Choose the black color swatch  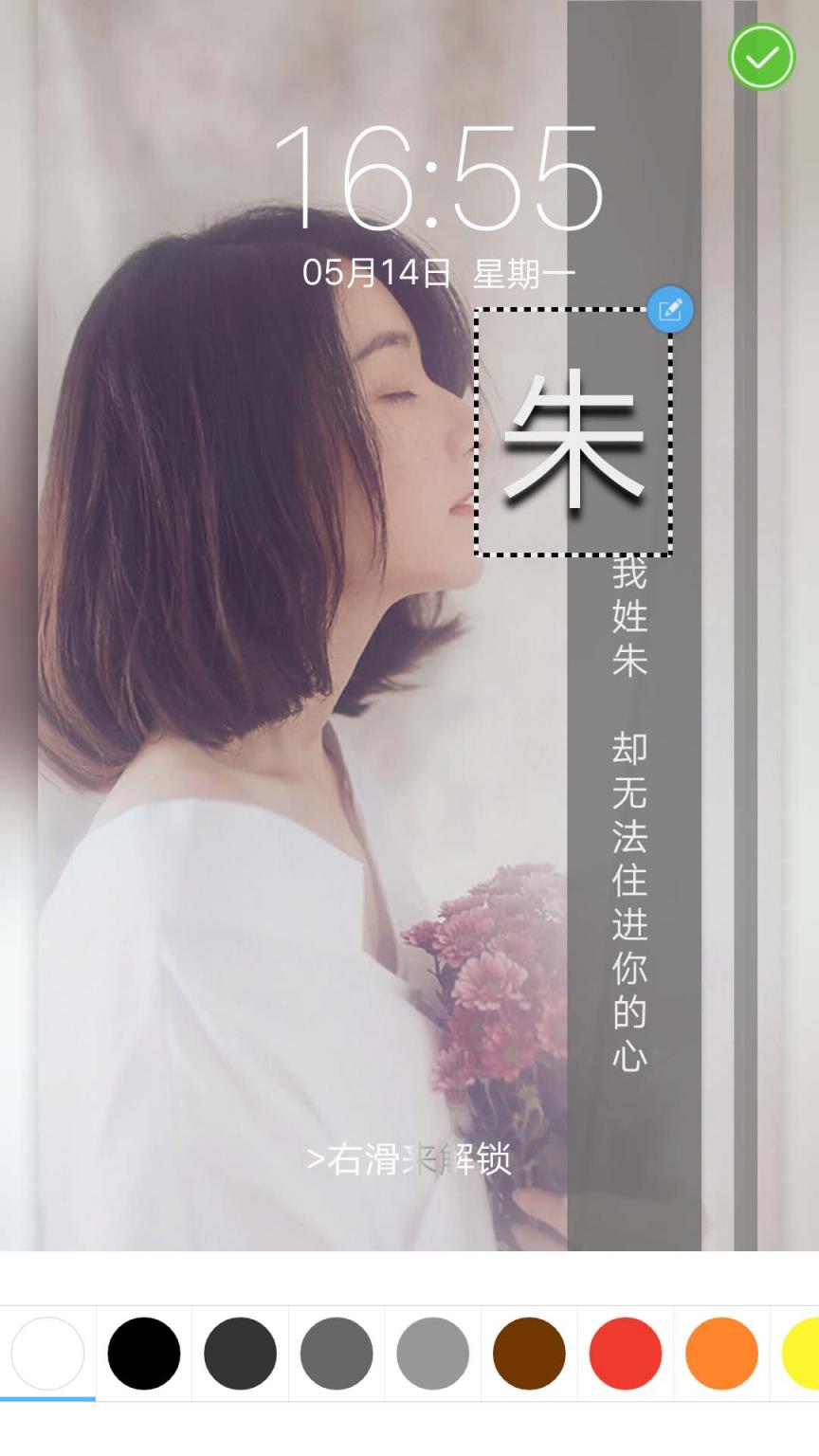143,1353
